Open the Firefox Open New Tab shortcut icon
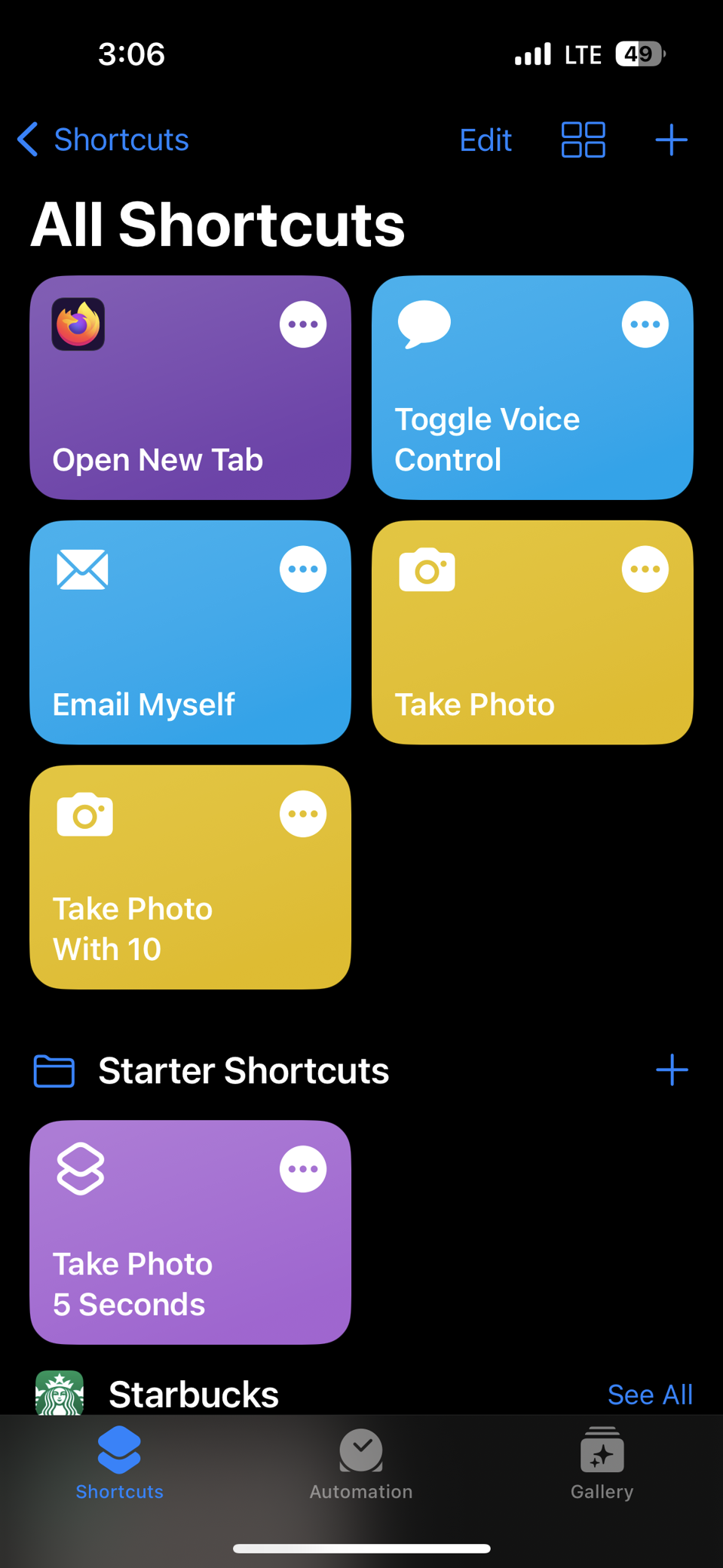Viewport: 723px width, 1568px height. (x=76, y=325)
